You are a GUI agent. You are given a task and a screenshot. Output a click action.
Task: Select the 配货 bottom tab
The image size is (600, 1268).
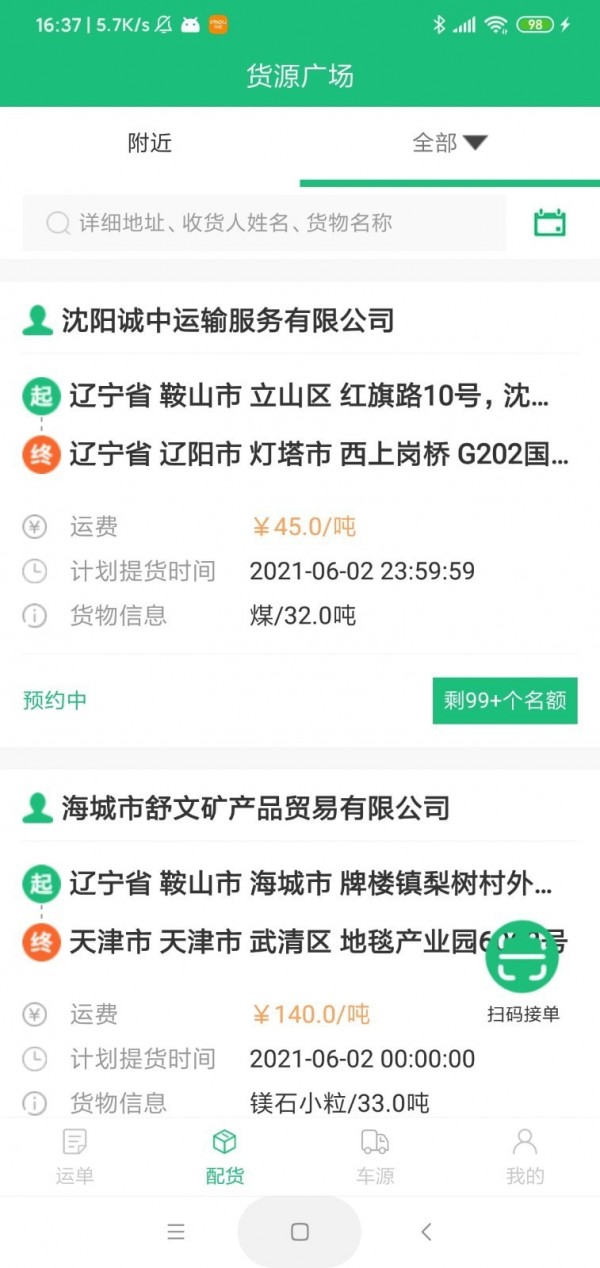pyautogui.click(x=225, y=1156)
